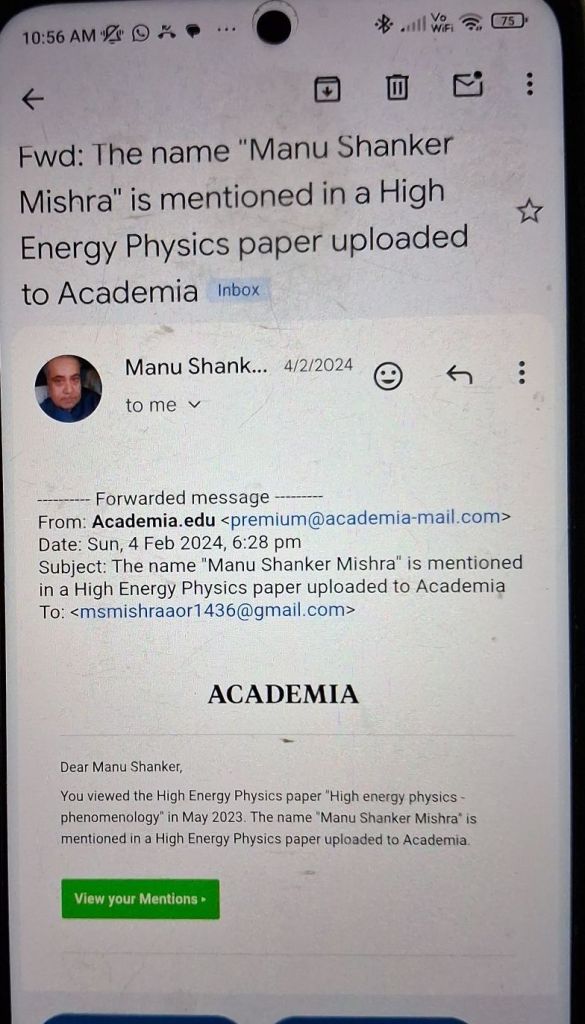
Task: Delete this email
Action: [397, 87]
